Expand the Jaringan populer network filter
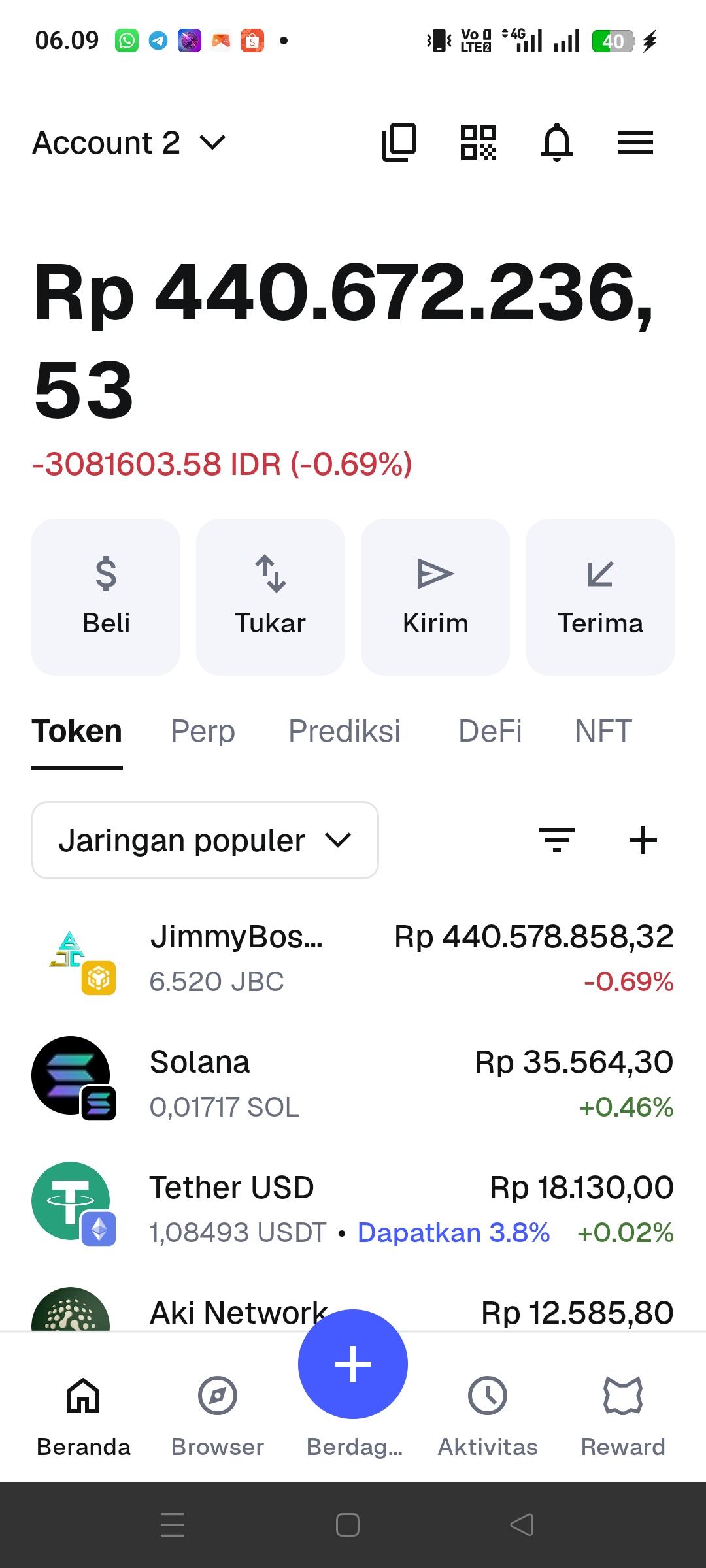This screenshot has height=1568, width=706. (x=205, y=840)
